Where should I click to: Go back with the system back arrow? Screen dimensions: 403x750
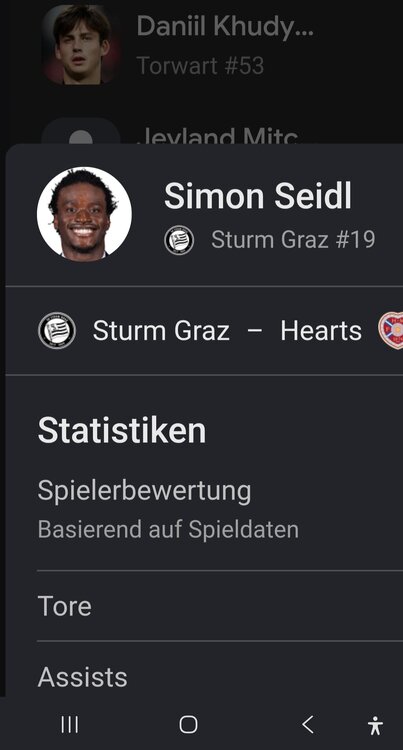point(308,725)
